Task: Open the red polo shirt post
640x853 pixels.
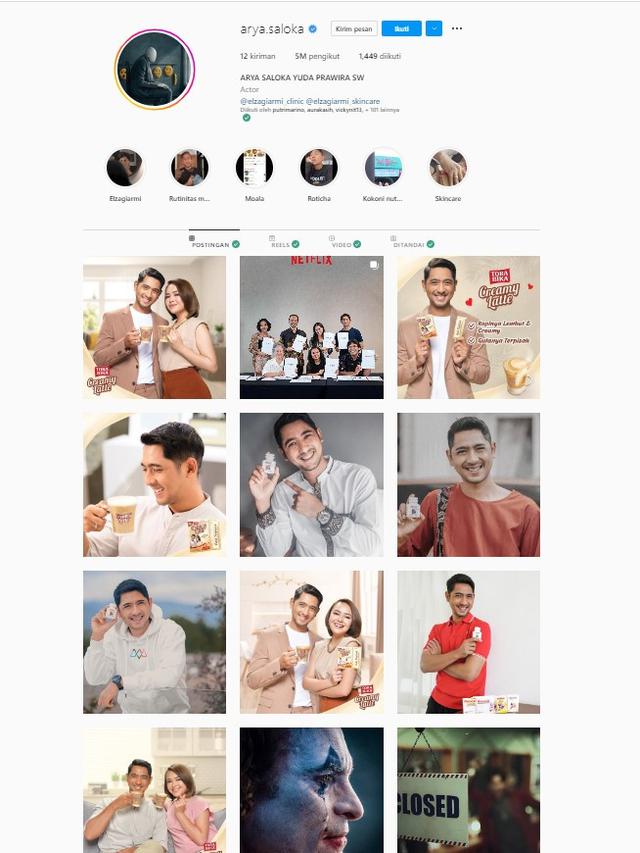Action: click(x=468, y=641)
